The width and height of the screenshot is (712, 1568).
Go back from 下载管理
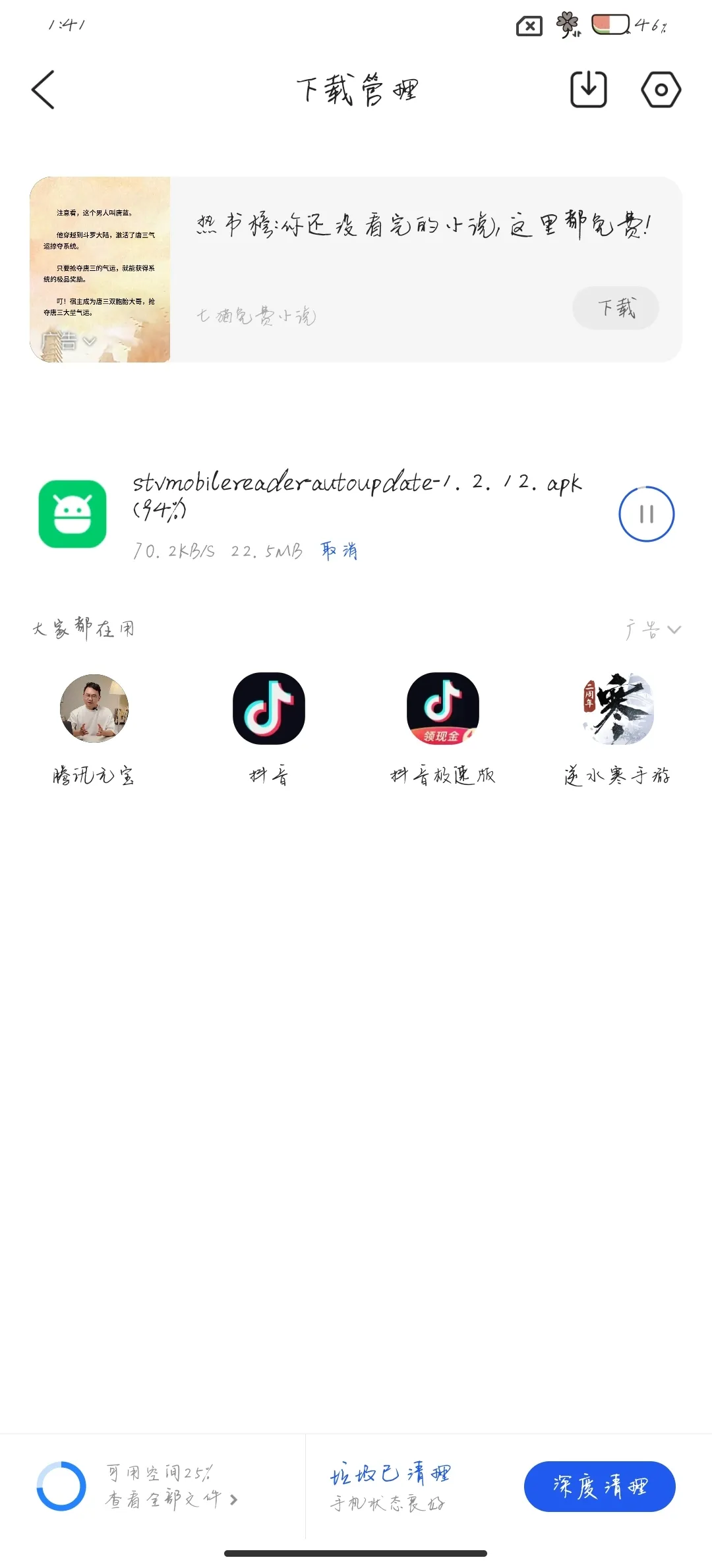coord(44,90)
